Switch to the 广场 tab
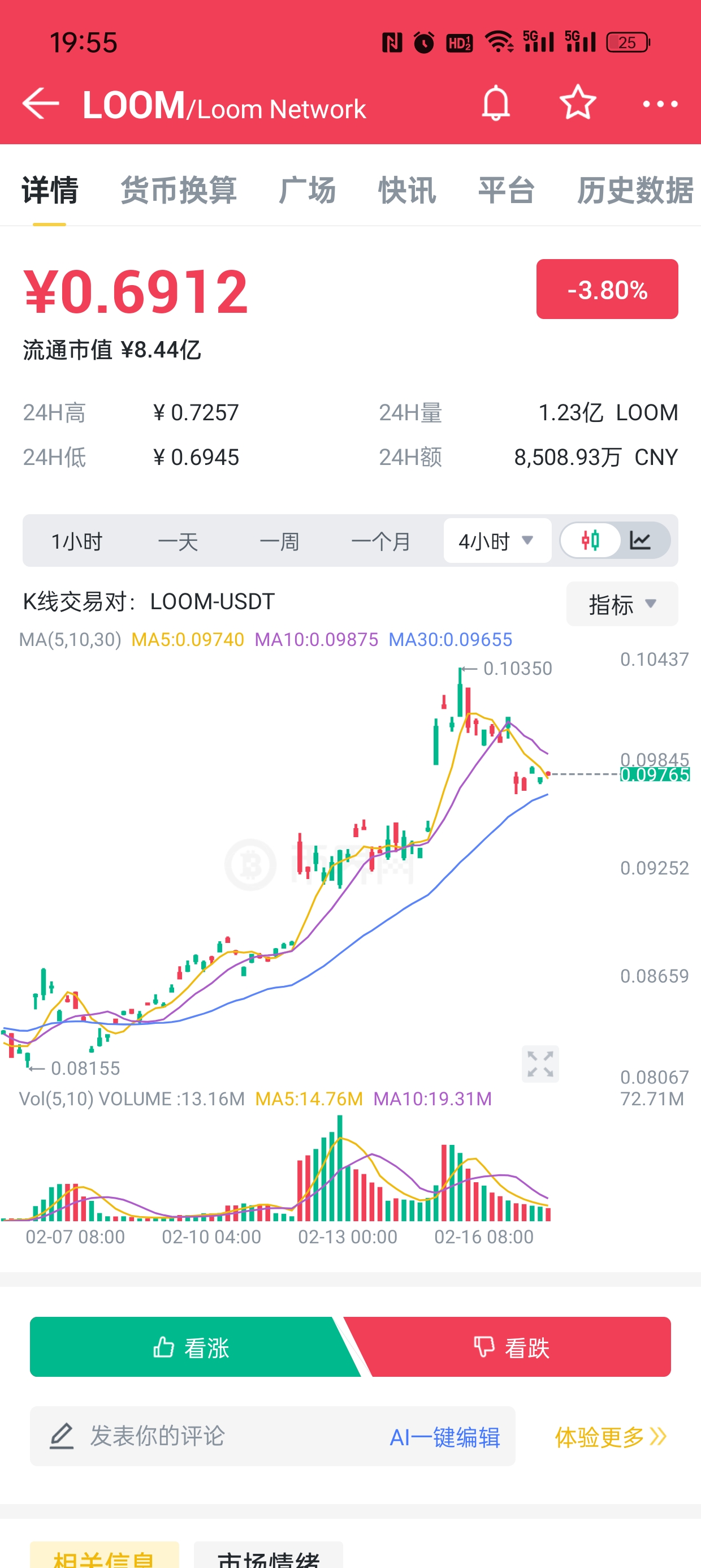 (308, 190)
